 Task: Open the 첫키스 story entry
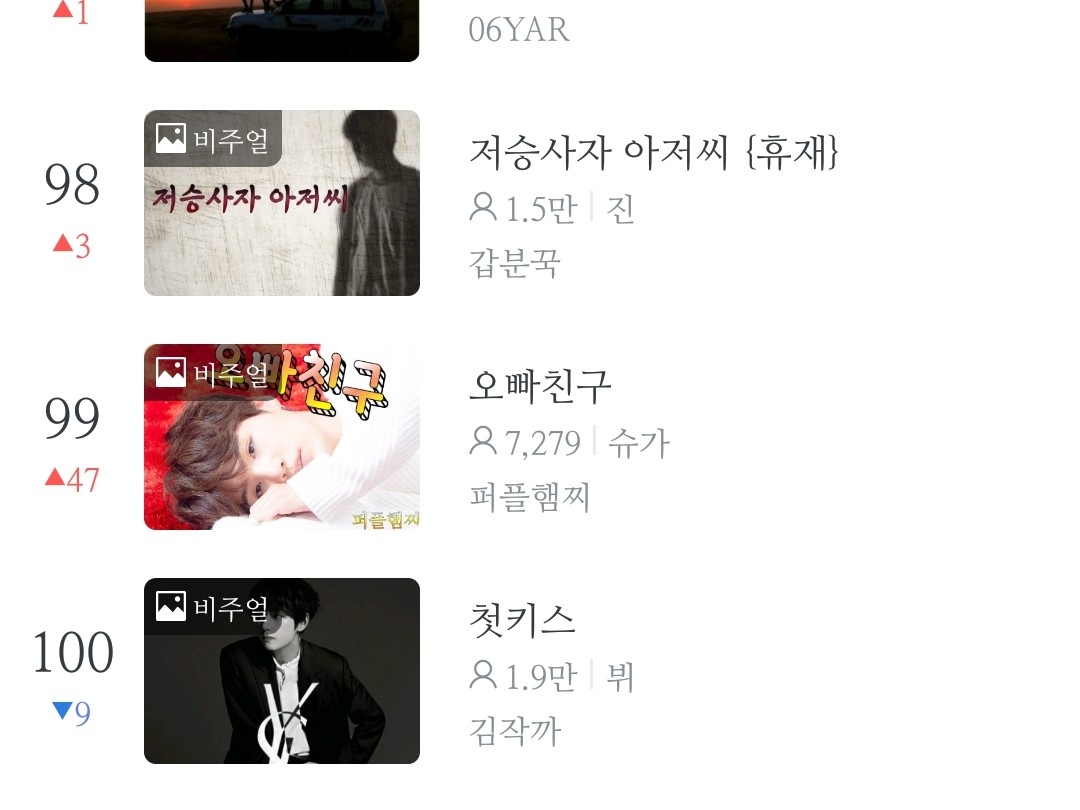(522, 621)
